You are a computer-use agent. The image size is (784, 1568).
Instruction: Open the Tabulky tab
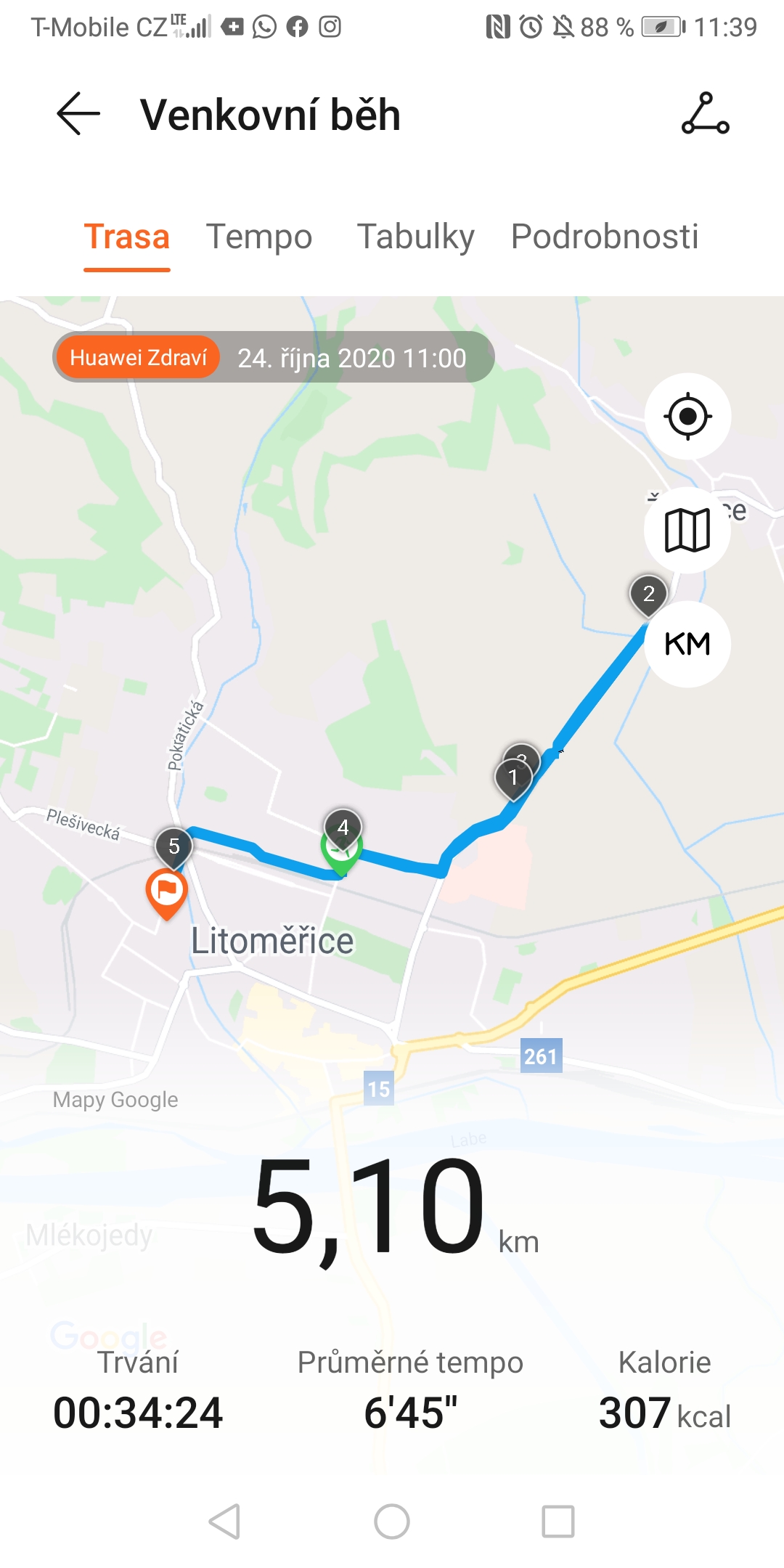pos(416,237)
